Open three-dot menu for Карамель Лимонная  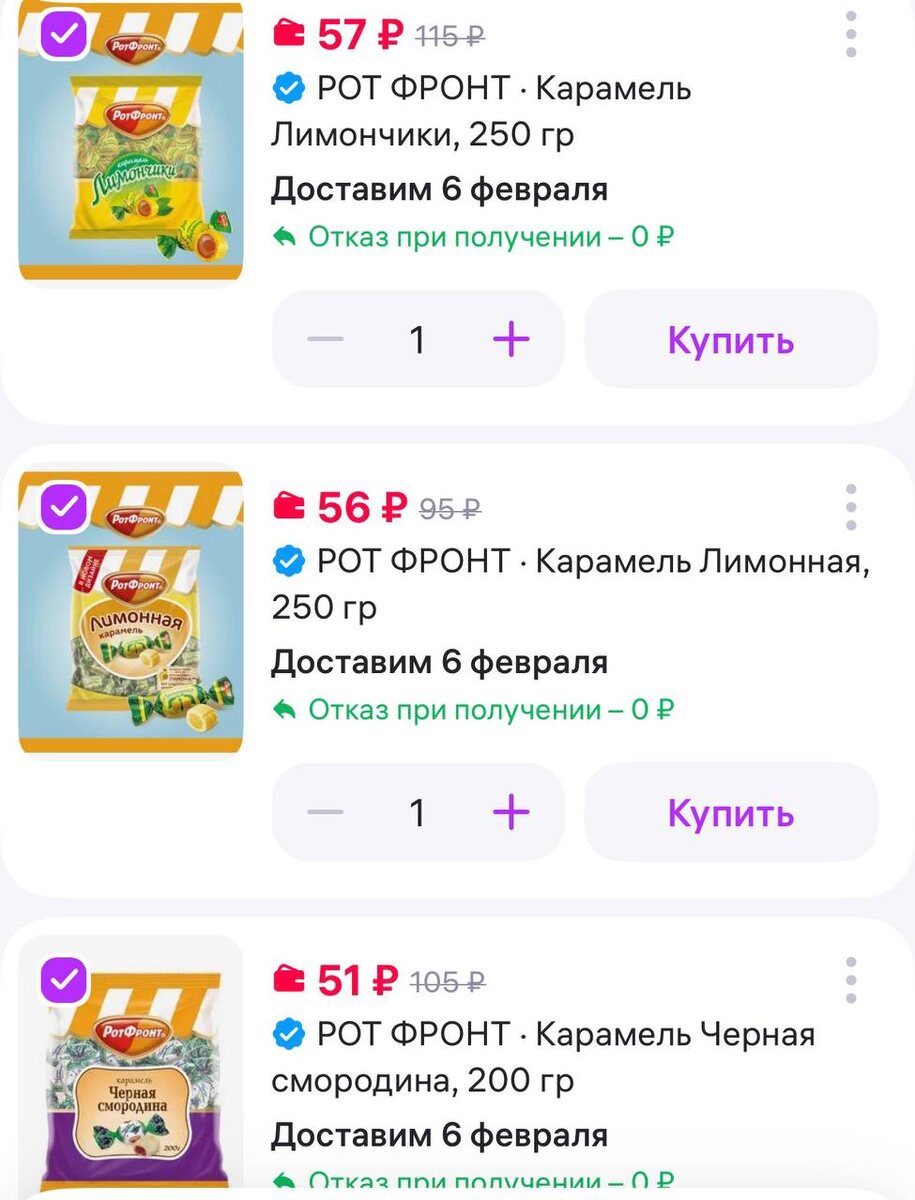[851, 508]
